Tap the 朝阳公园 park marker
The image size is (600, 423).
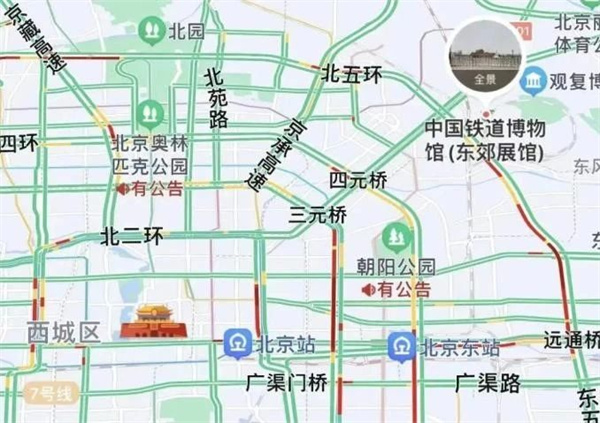397,238
